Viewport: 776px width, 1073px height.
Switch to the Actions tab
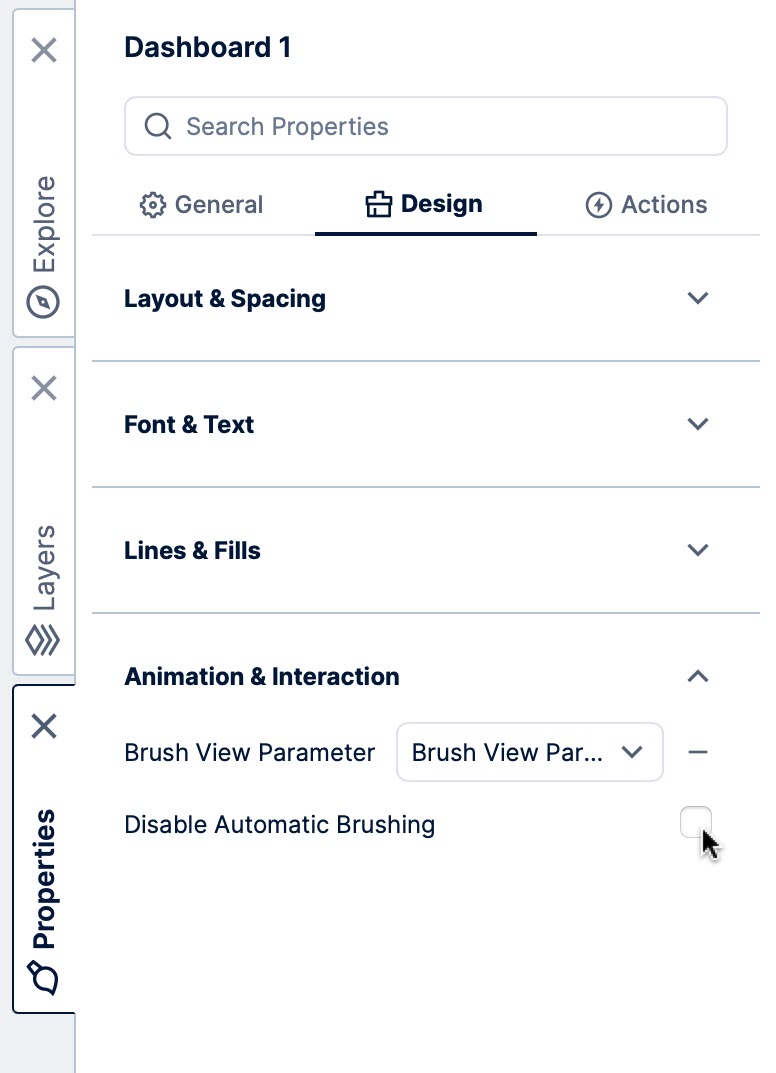coord(646,204)
